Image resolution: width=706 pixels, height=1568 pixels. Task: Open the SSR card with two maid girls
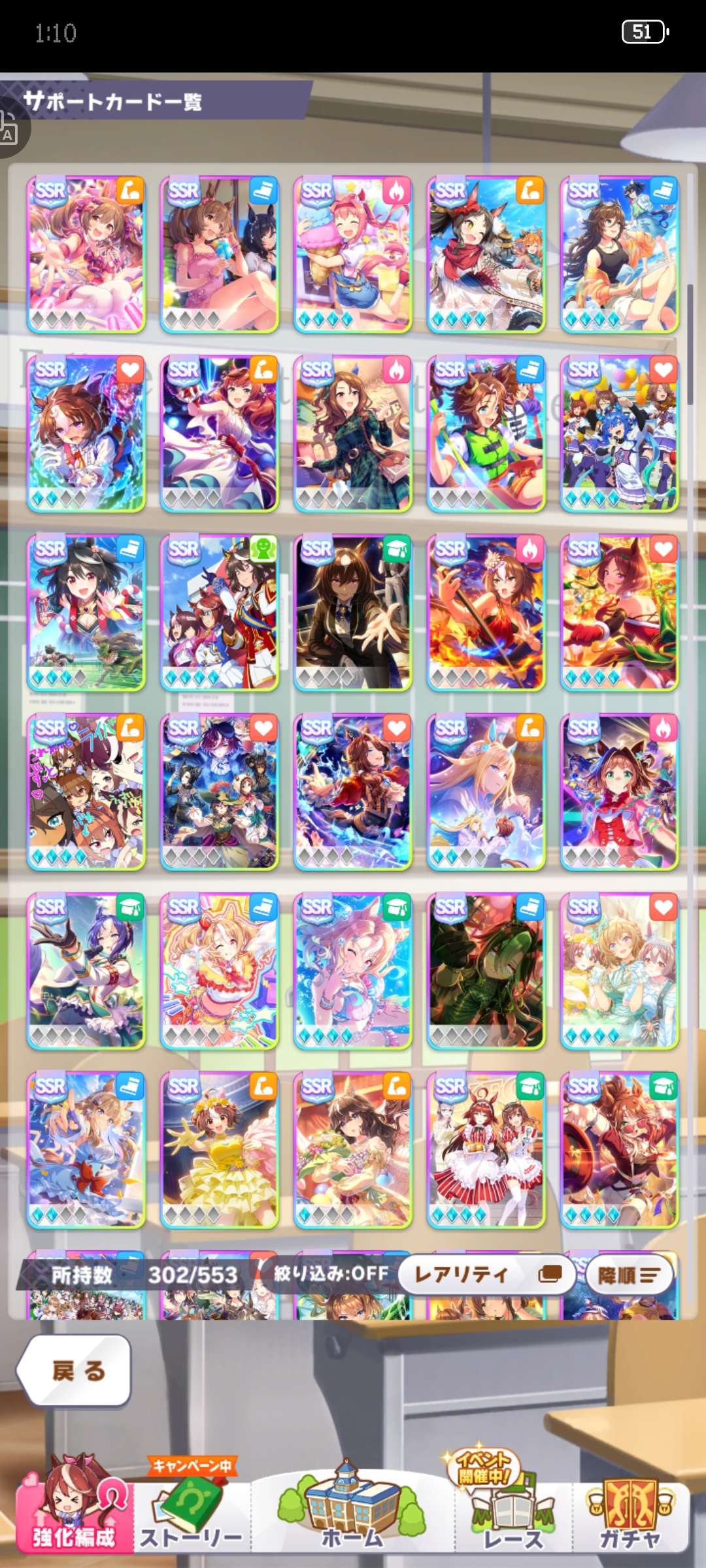click(486, 1149)
